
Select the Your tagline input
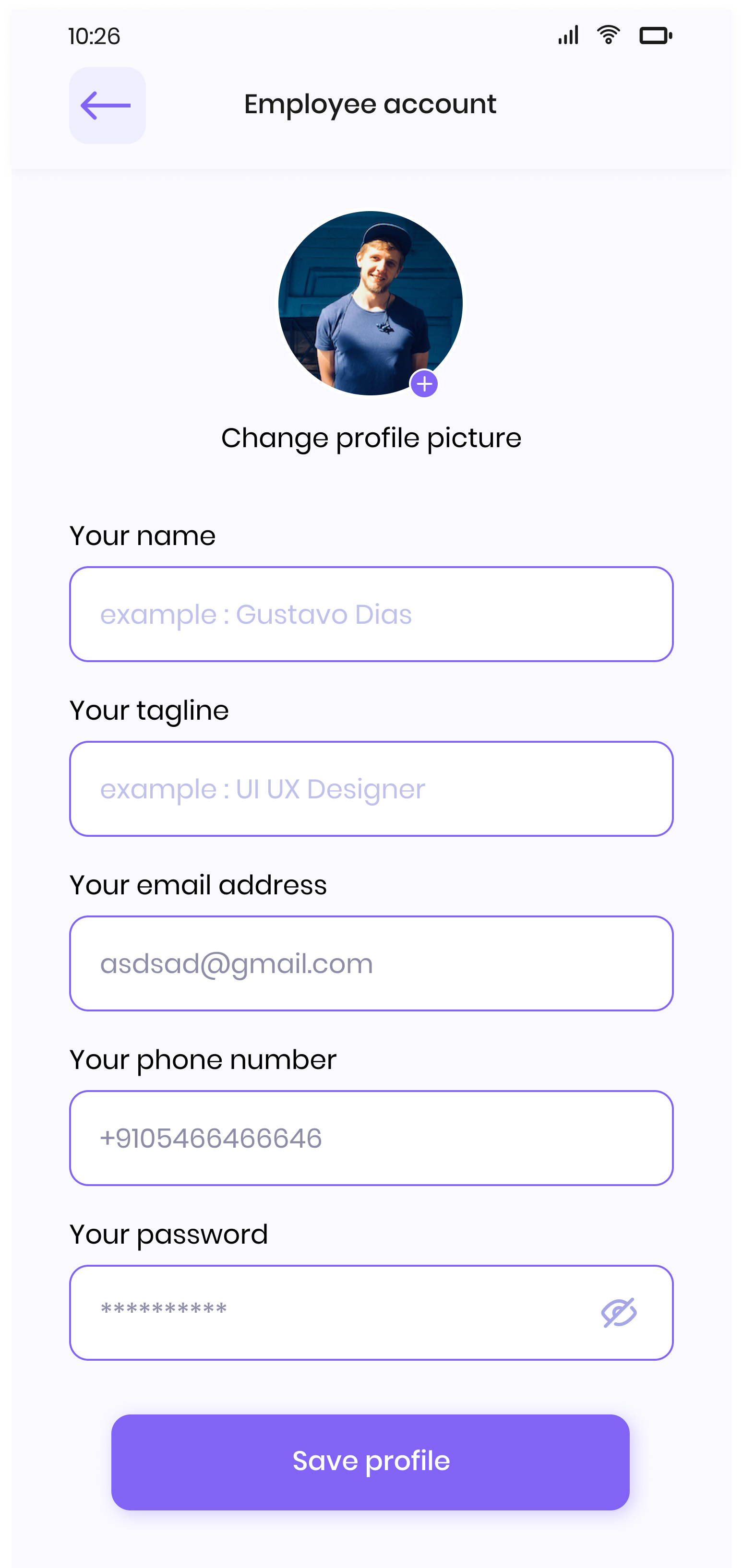tap(371, 788)
